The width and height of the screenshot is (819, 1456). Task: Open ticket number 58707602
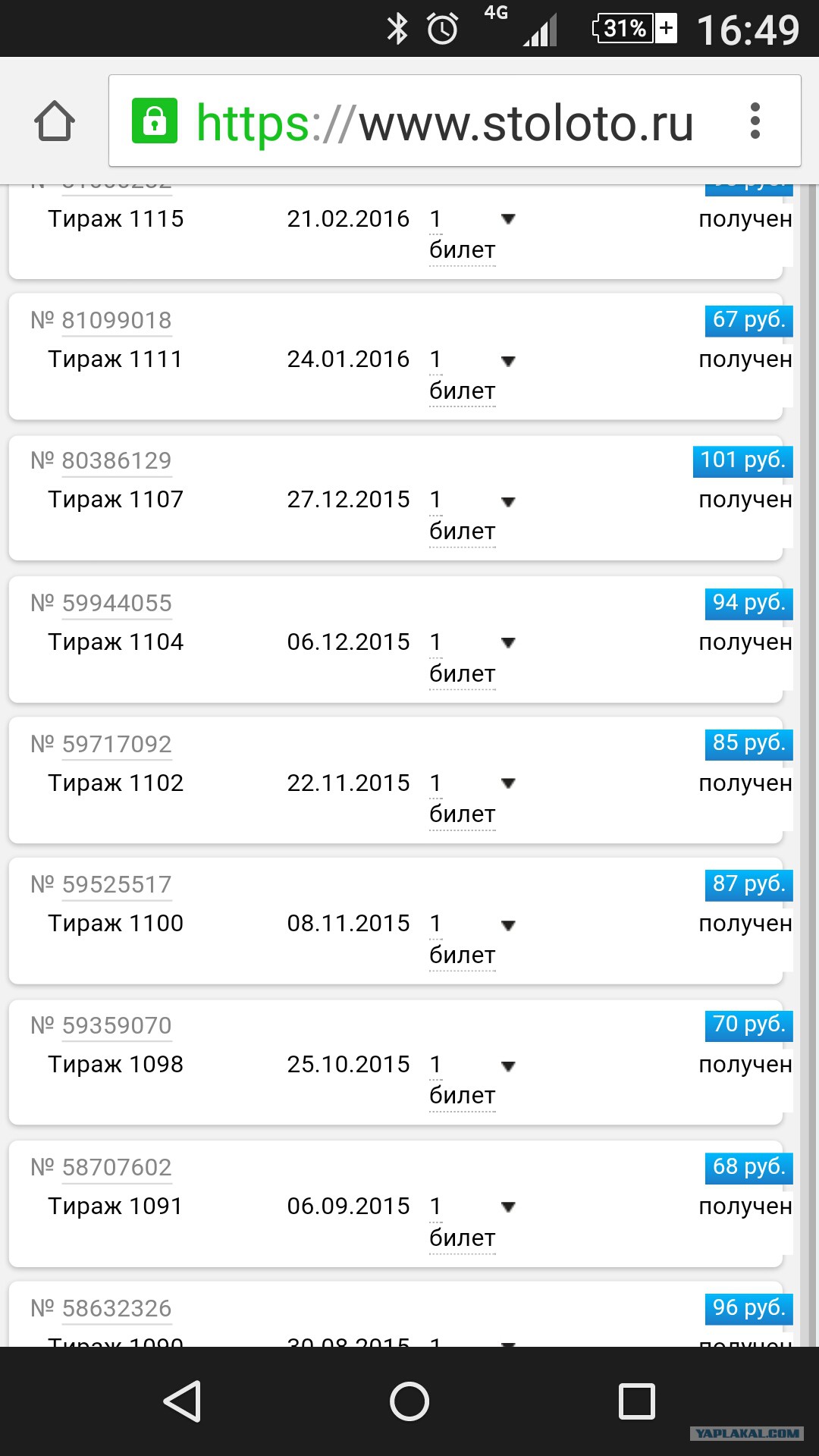coord(117,1168)
